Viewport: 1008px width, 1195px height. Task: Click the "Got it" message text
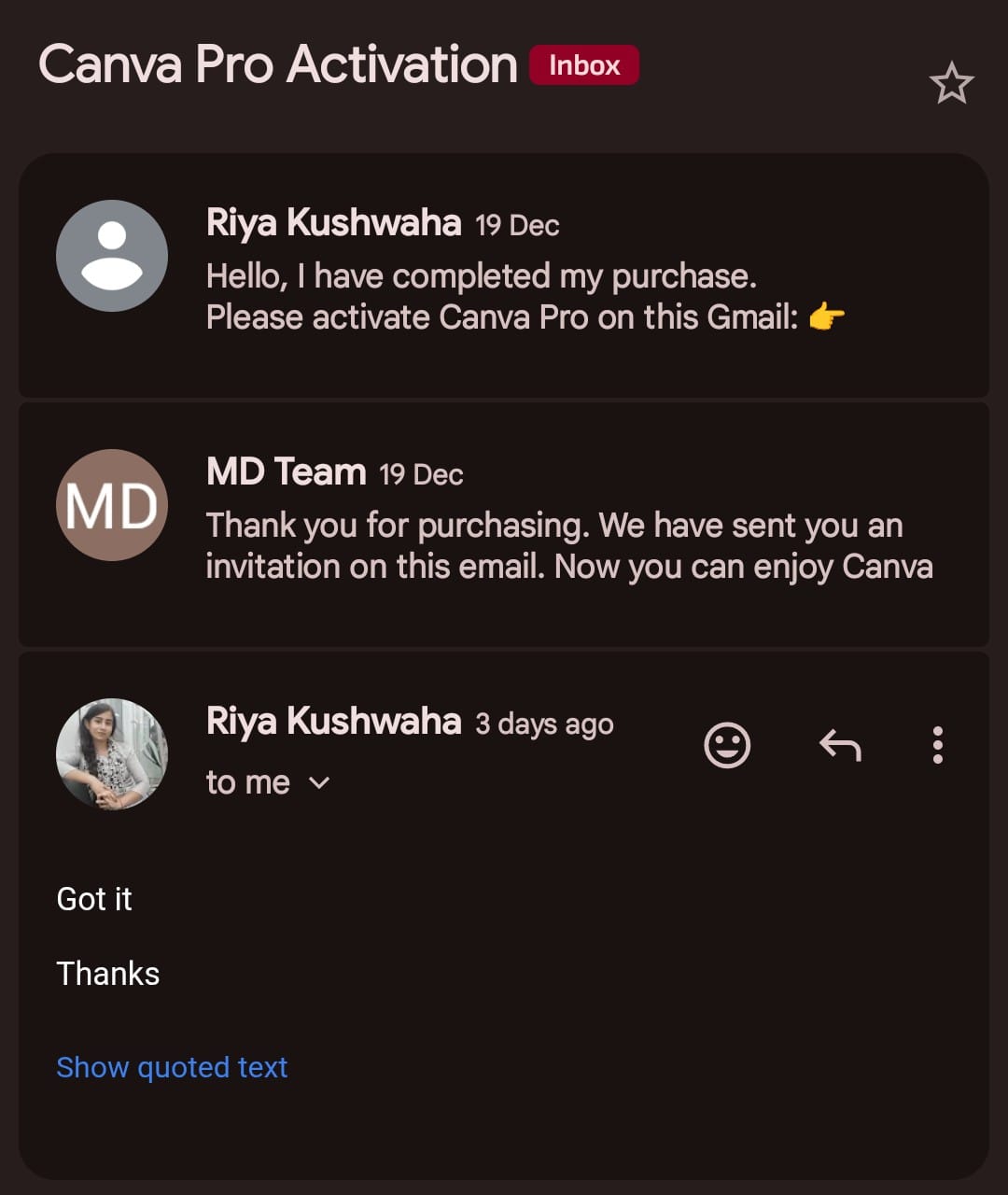click(94, 899)
